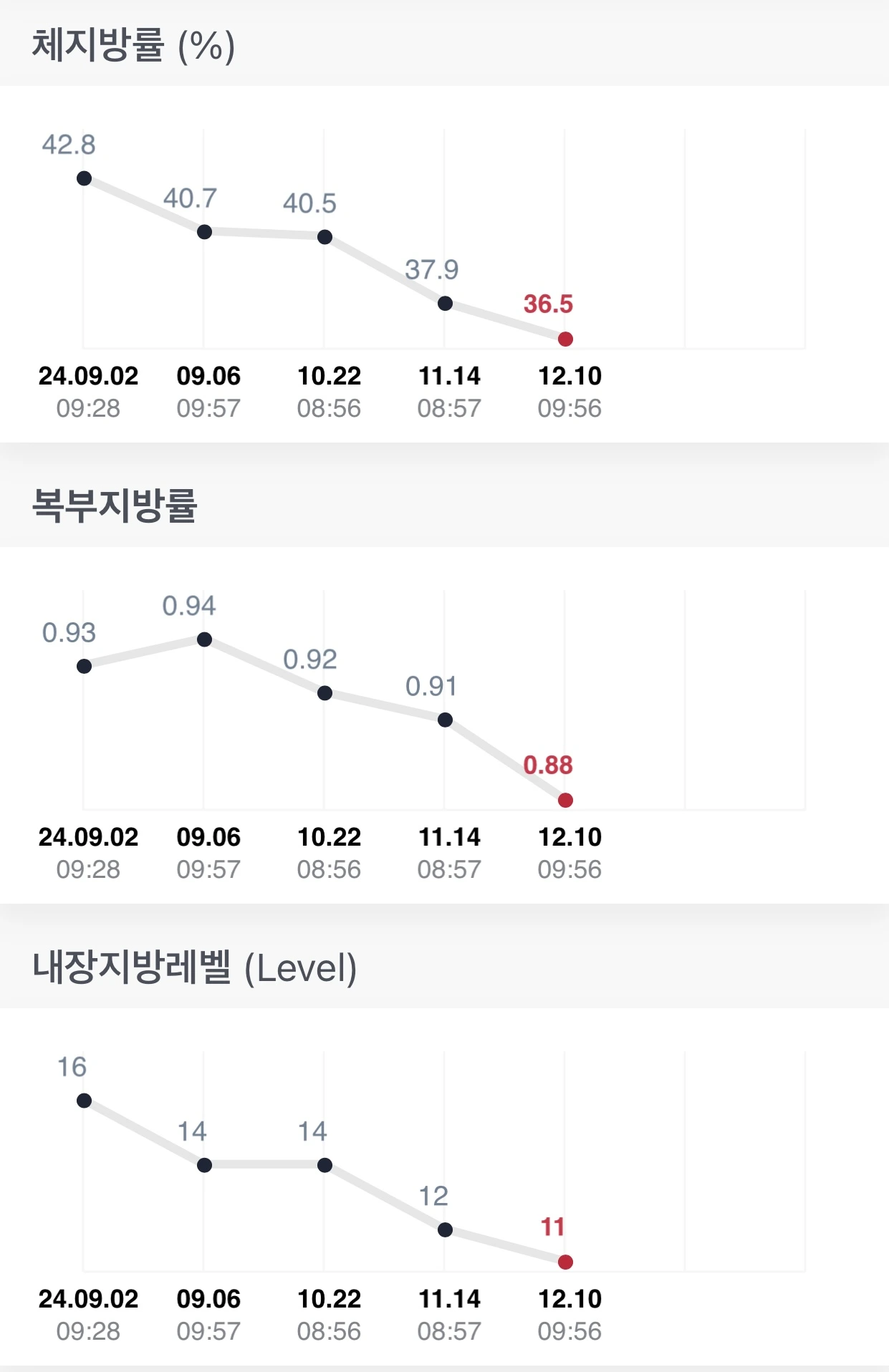The height and width of the screenshot is (1372, 889).
Task: Select the visceral fat level 16 point
Action: click(x=84, y=1101)
